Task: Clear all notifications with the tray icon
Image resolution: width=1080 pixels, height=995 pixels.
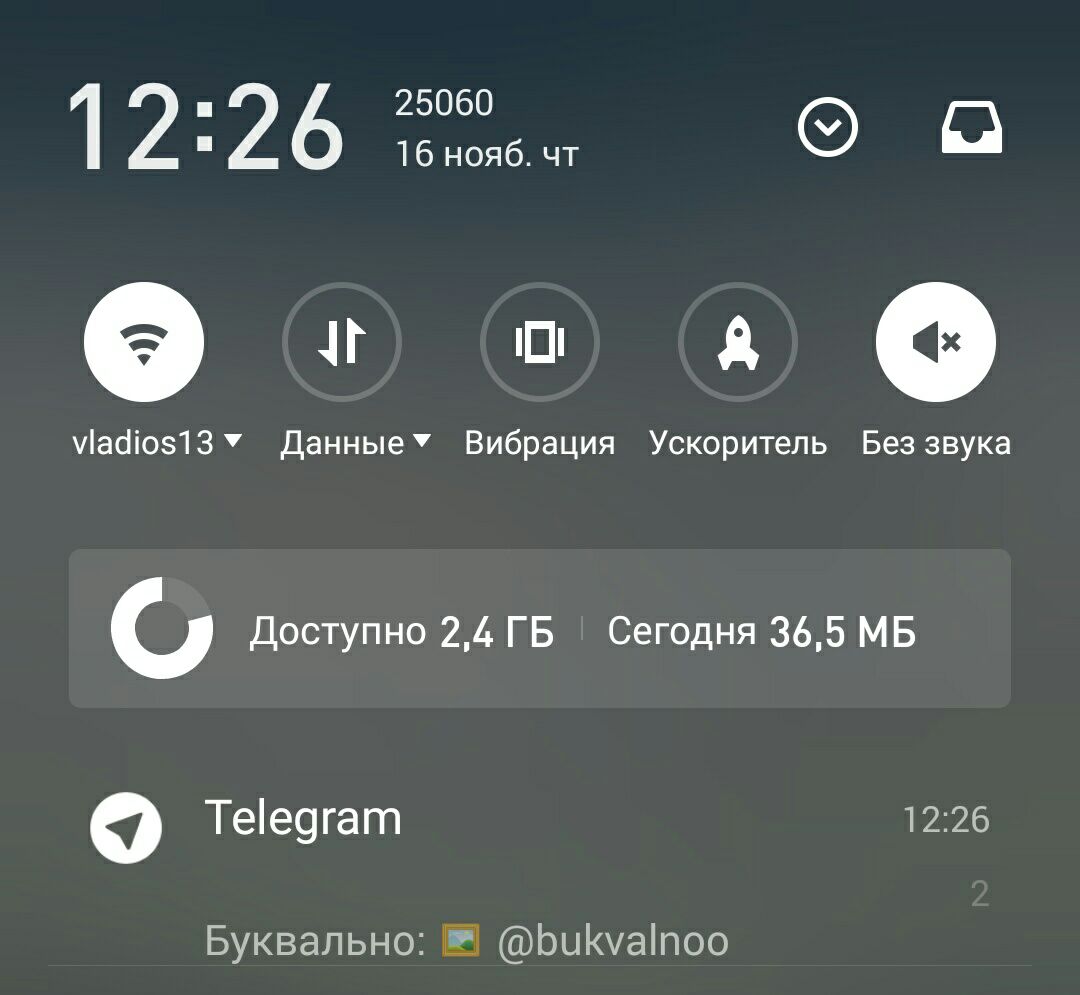Action: point(972,128)
